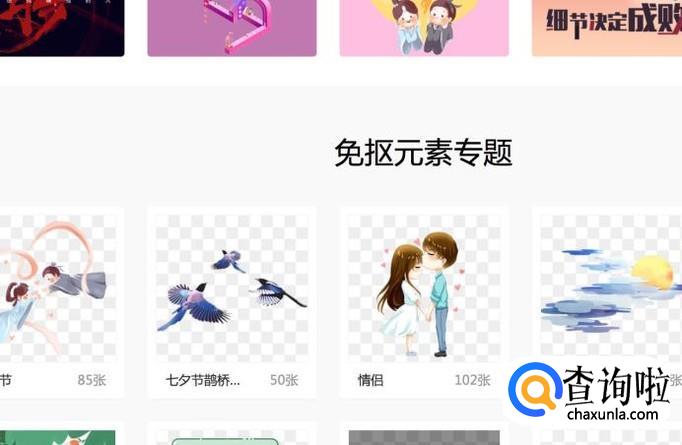This screenshot has height=445, width=682.
Task: Open the 七夕节鹊桥 magpie element collection
Action: click(231, 291)
